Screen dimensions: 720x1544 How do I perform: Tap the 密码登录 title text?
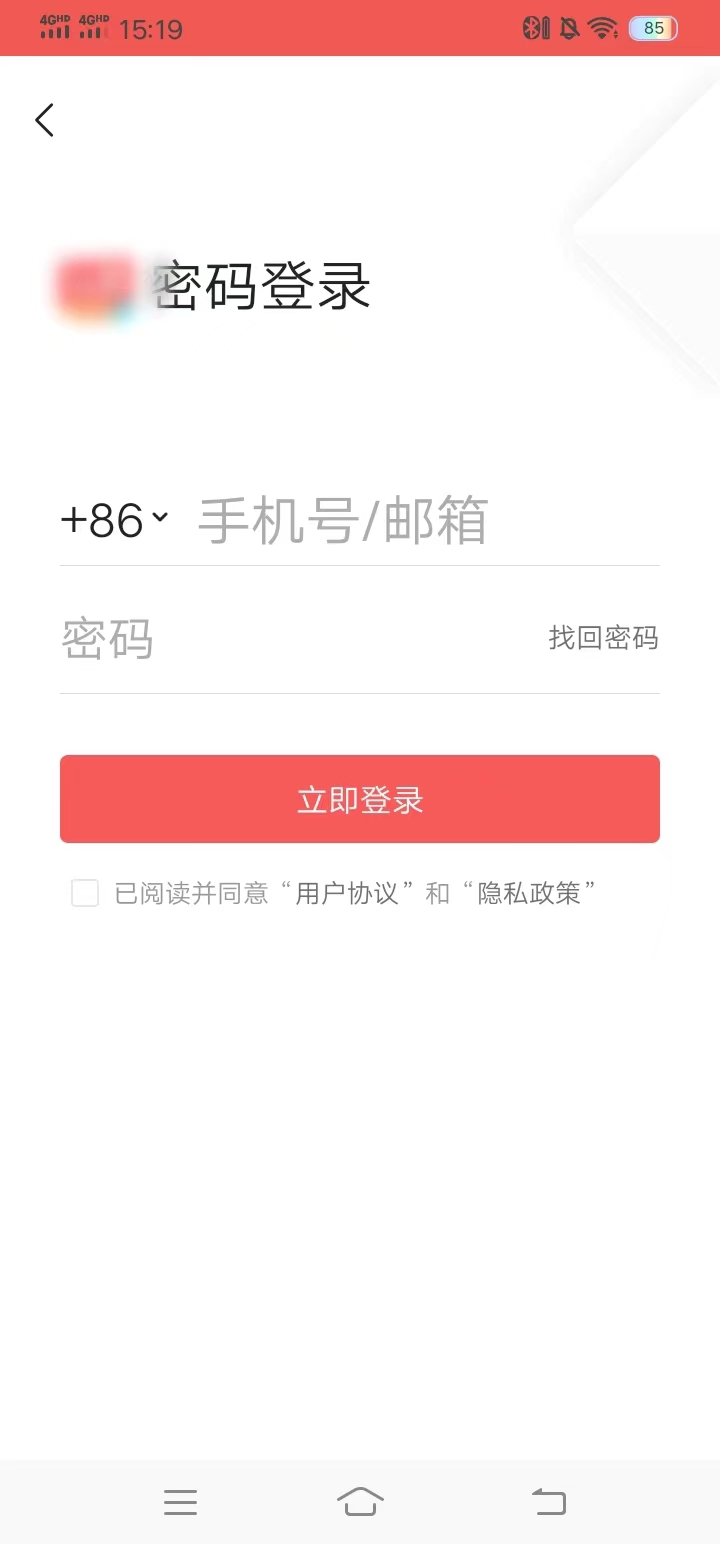[262, 287]
